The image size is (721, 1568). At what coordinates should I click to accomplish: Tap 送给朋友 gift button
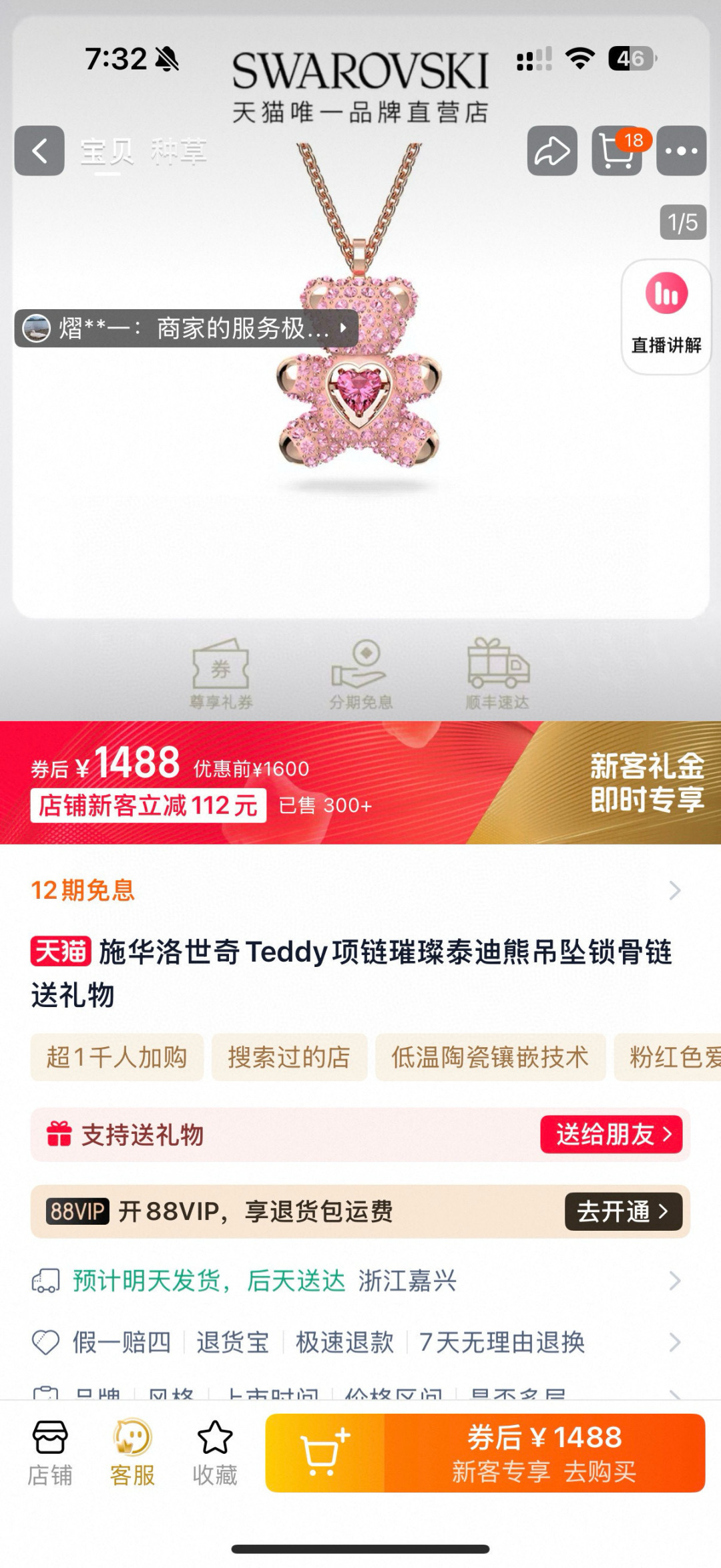(x=611, y=1134)
